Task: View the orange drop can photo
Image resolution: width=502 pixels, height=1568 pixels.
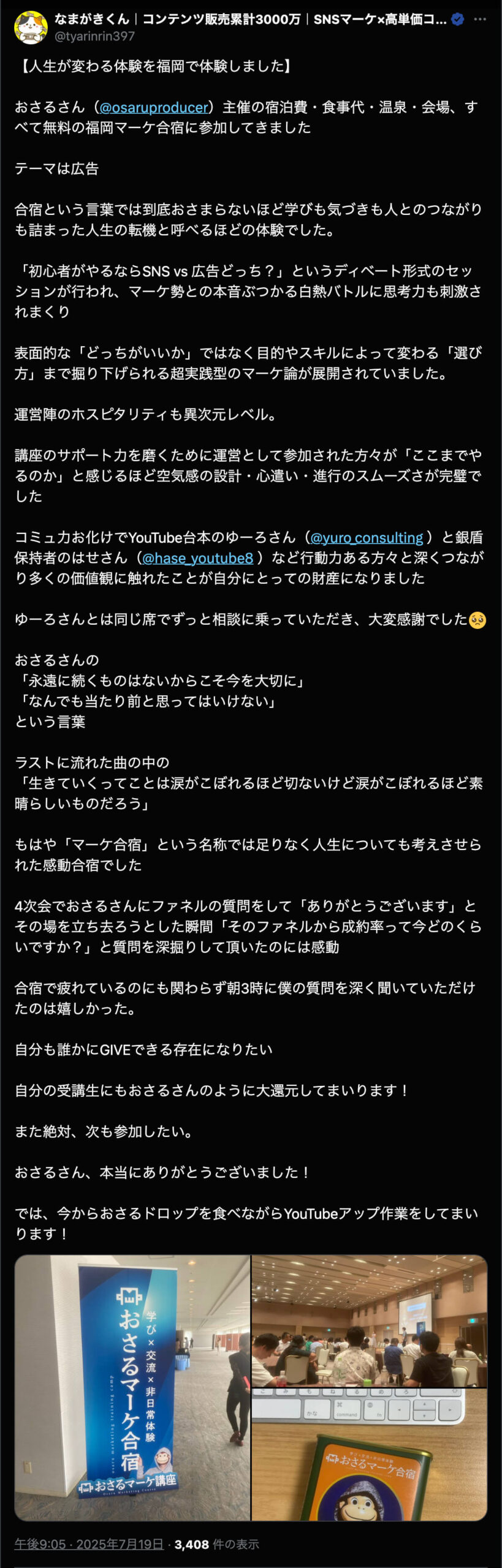Action: pos(369,1454)
